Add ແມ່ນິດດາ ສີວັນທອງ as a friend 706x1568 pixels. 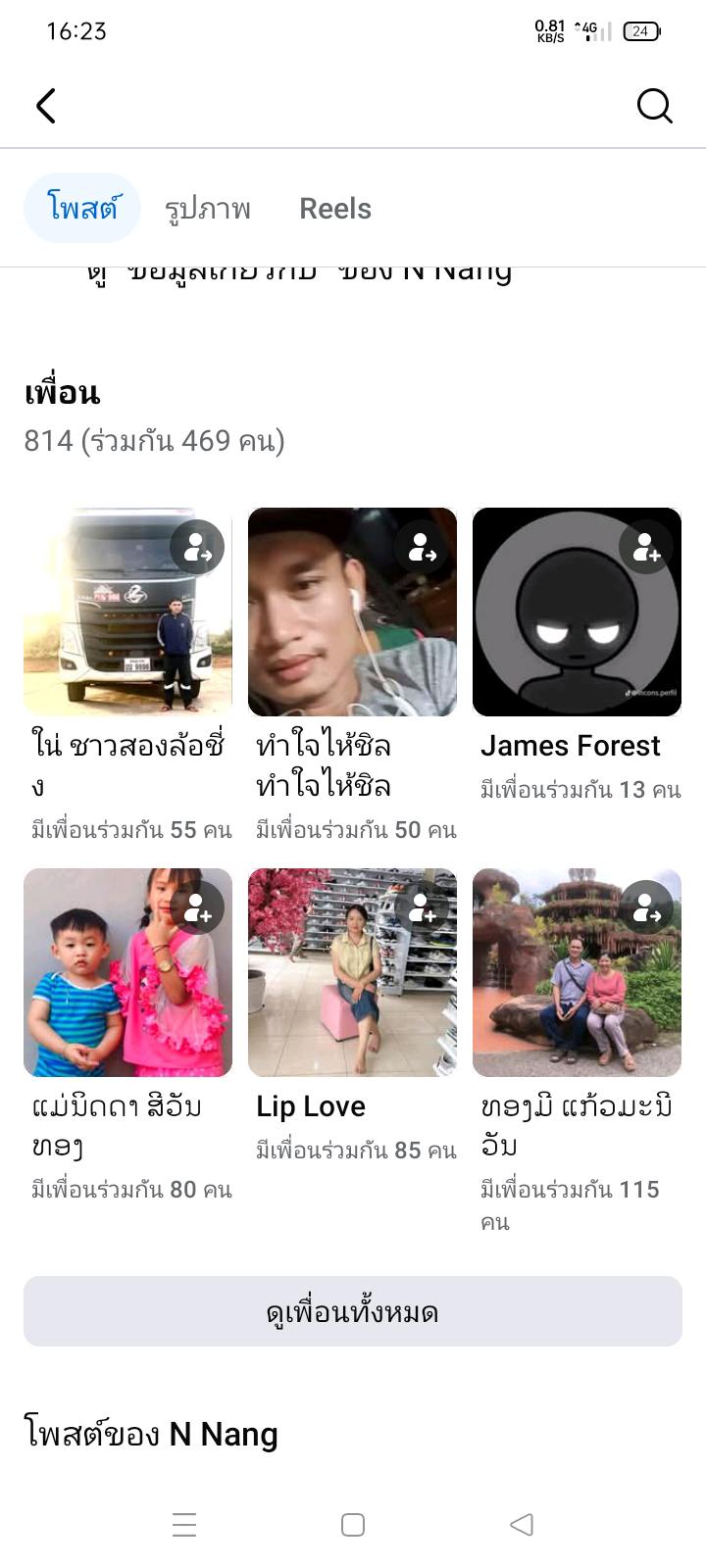[197, 908]
